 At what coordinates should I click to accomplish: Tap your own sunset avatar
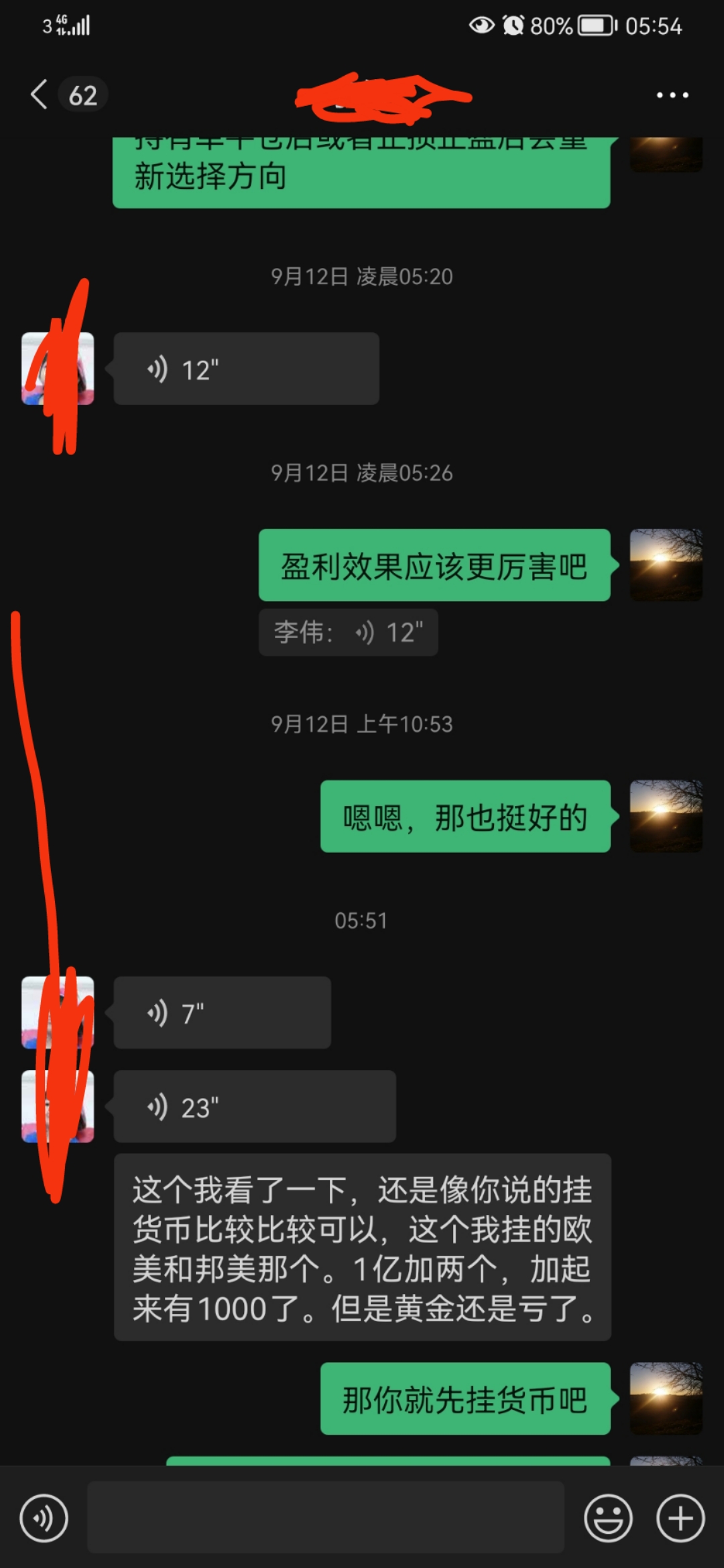pos(666,565)
